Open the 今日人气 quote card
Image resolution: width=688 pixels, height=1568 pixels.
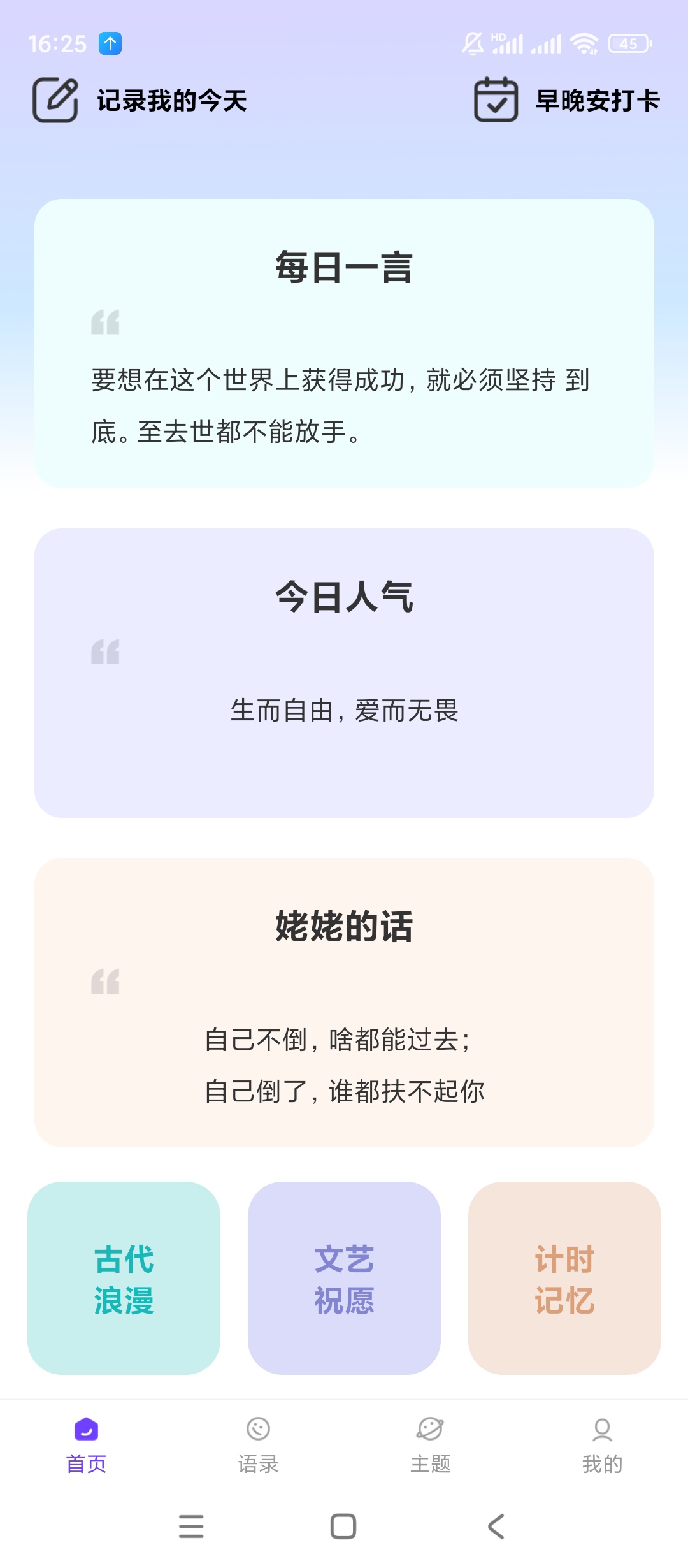[344, 673]
